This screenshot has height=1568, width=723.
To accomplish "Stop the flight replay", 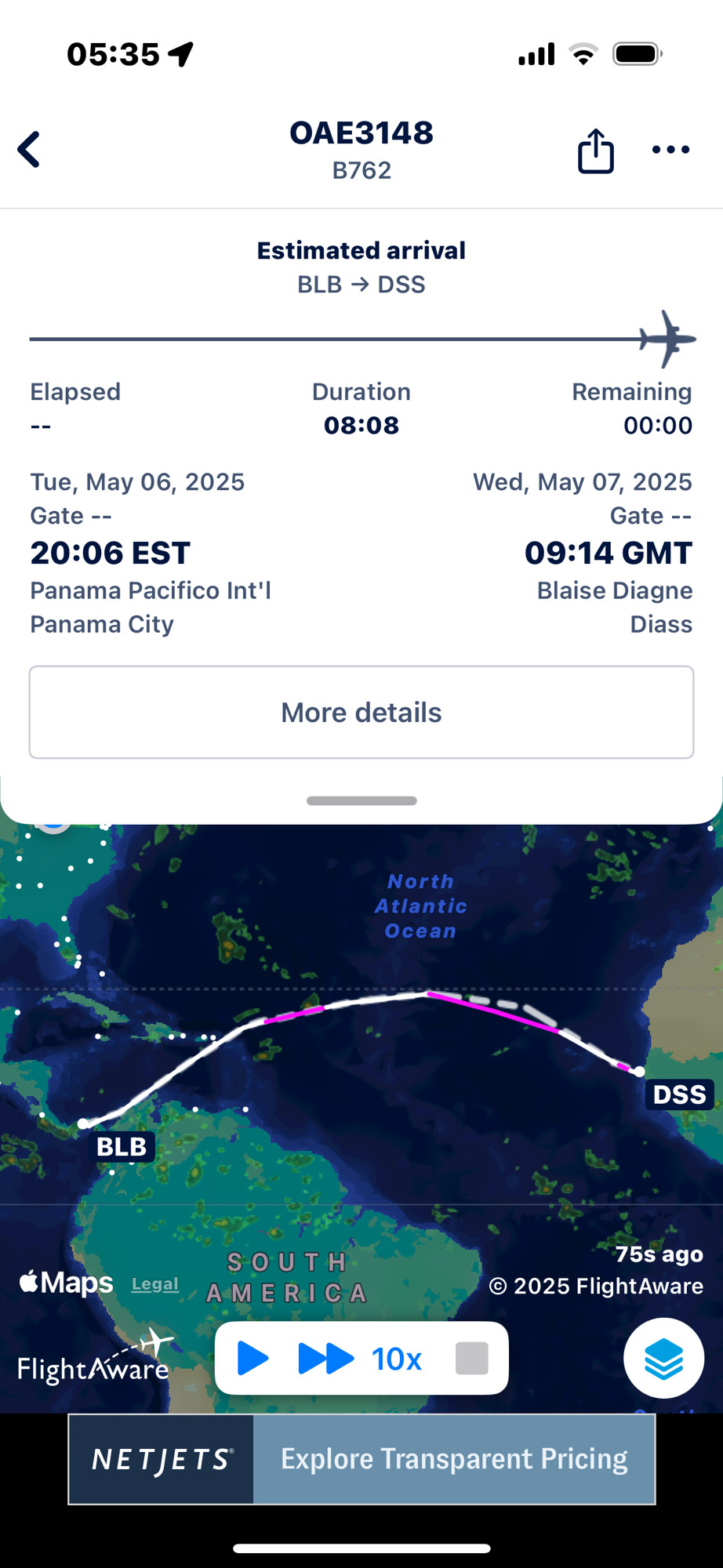I will click(x=472, y=1359).
